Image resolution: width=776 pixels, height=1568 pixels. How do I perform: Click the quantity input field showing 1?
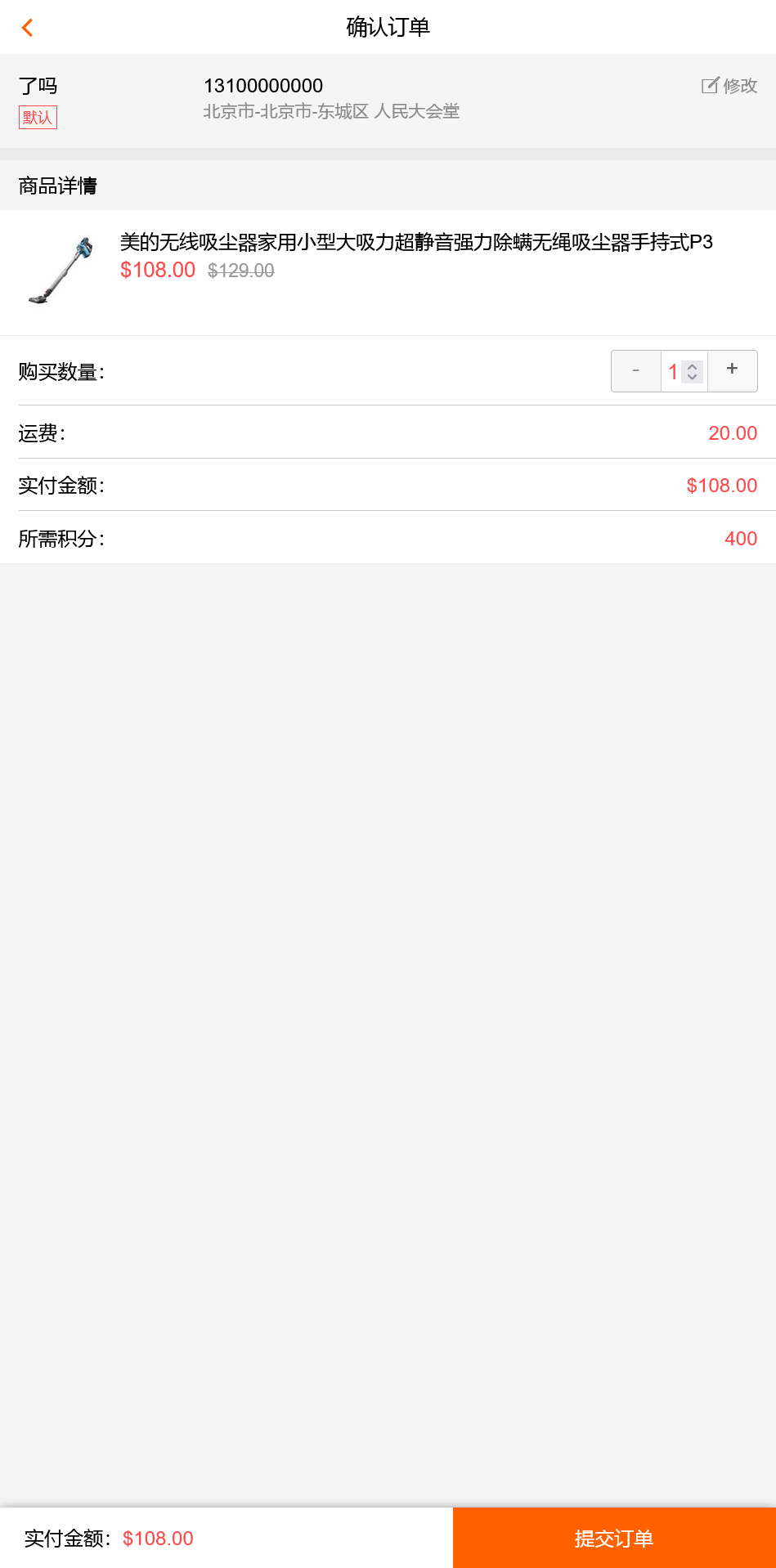click(674, 370)
